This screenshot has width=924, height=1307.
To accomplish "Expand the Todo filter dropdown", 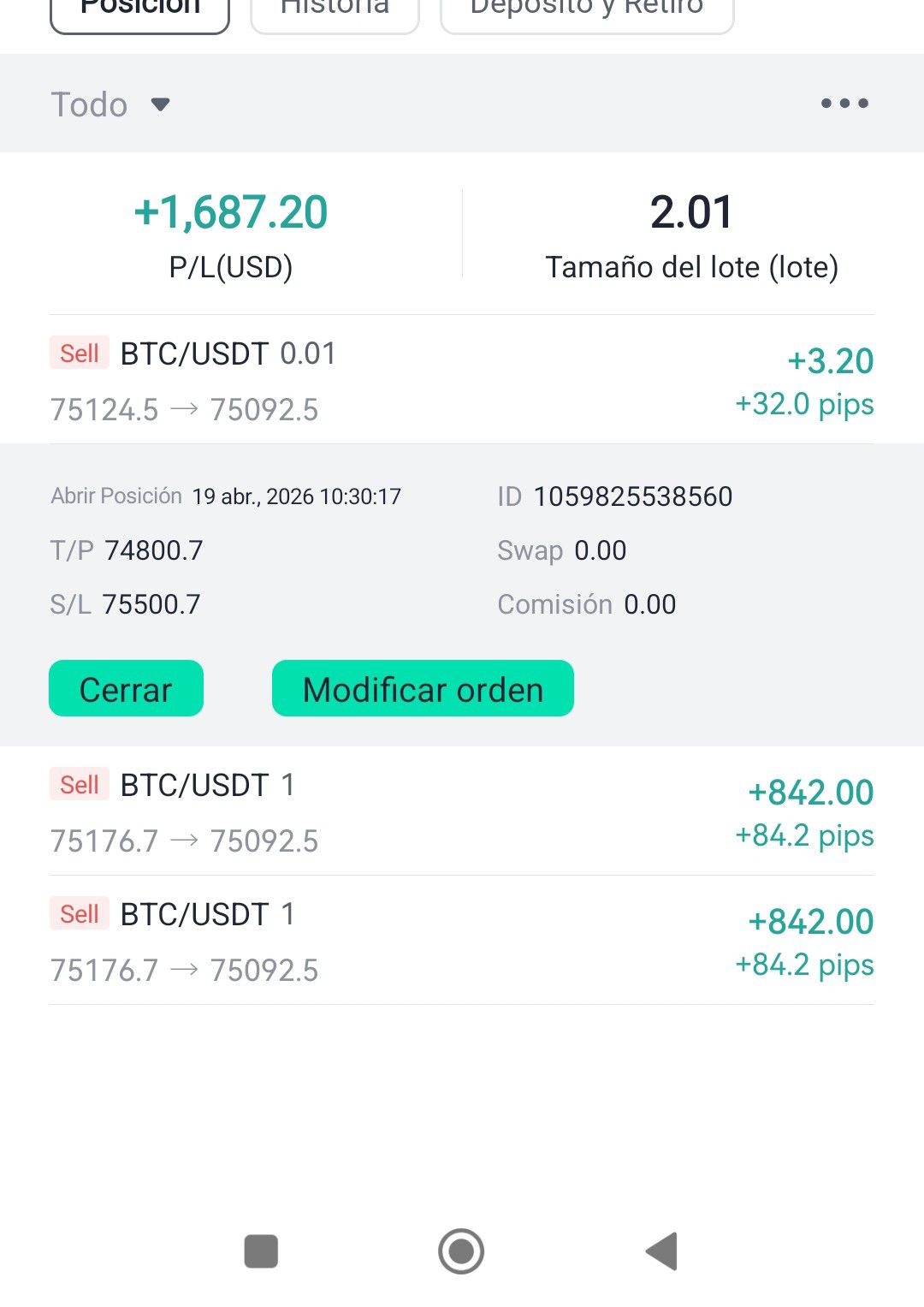I will (111, 104).
